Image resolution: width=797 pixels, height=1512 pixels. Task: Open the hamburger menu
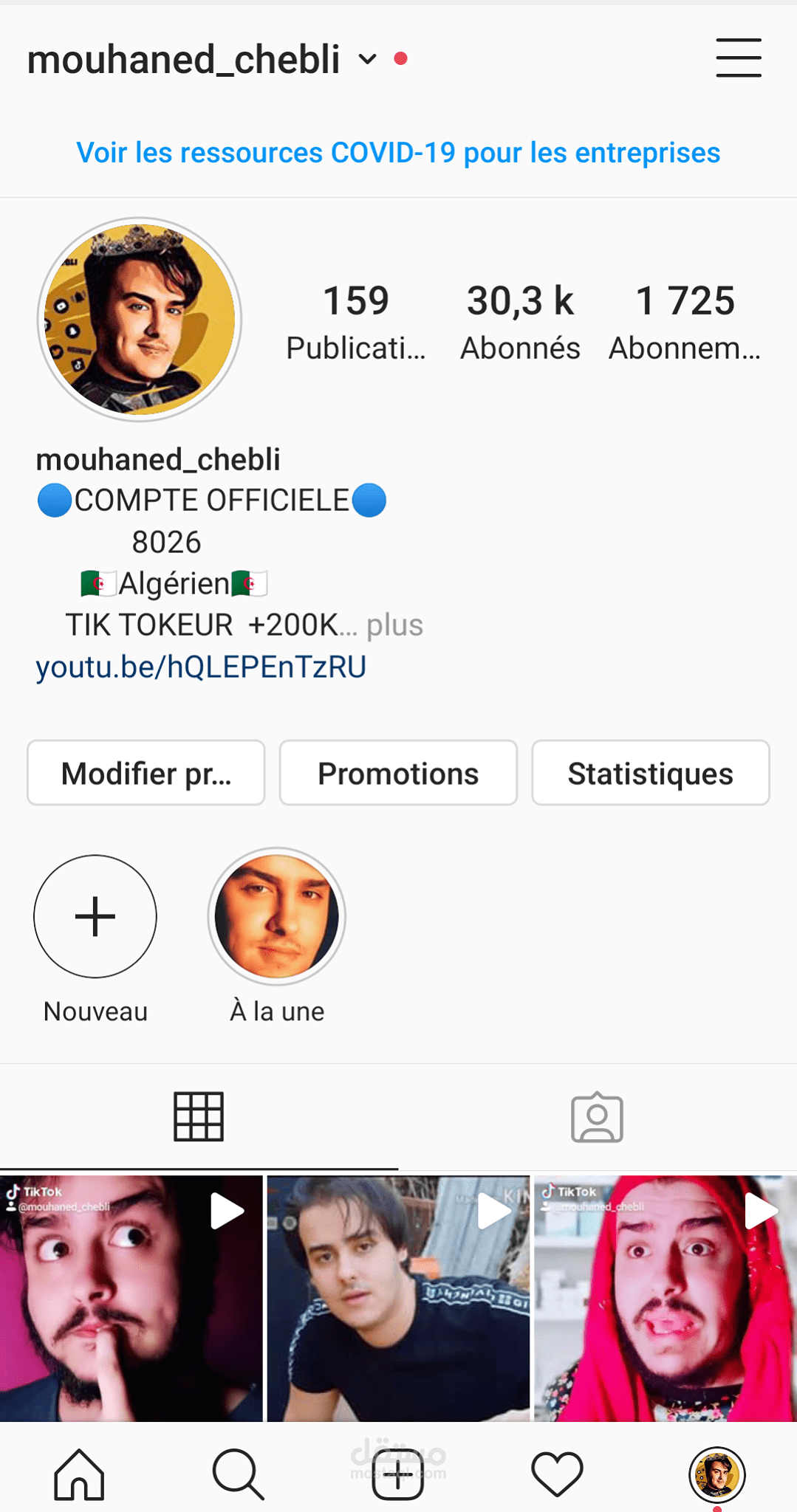coord(738,58)
